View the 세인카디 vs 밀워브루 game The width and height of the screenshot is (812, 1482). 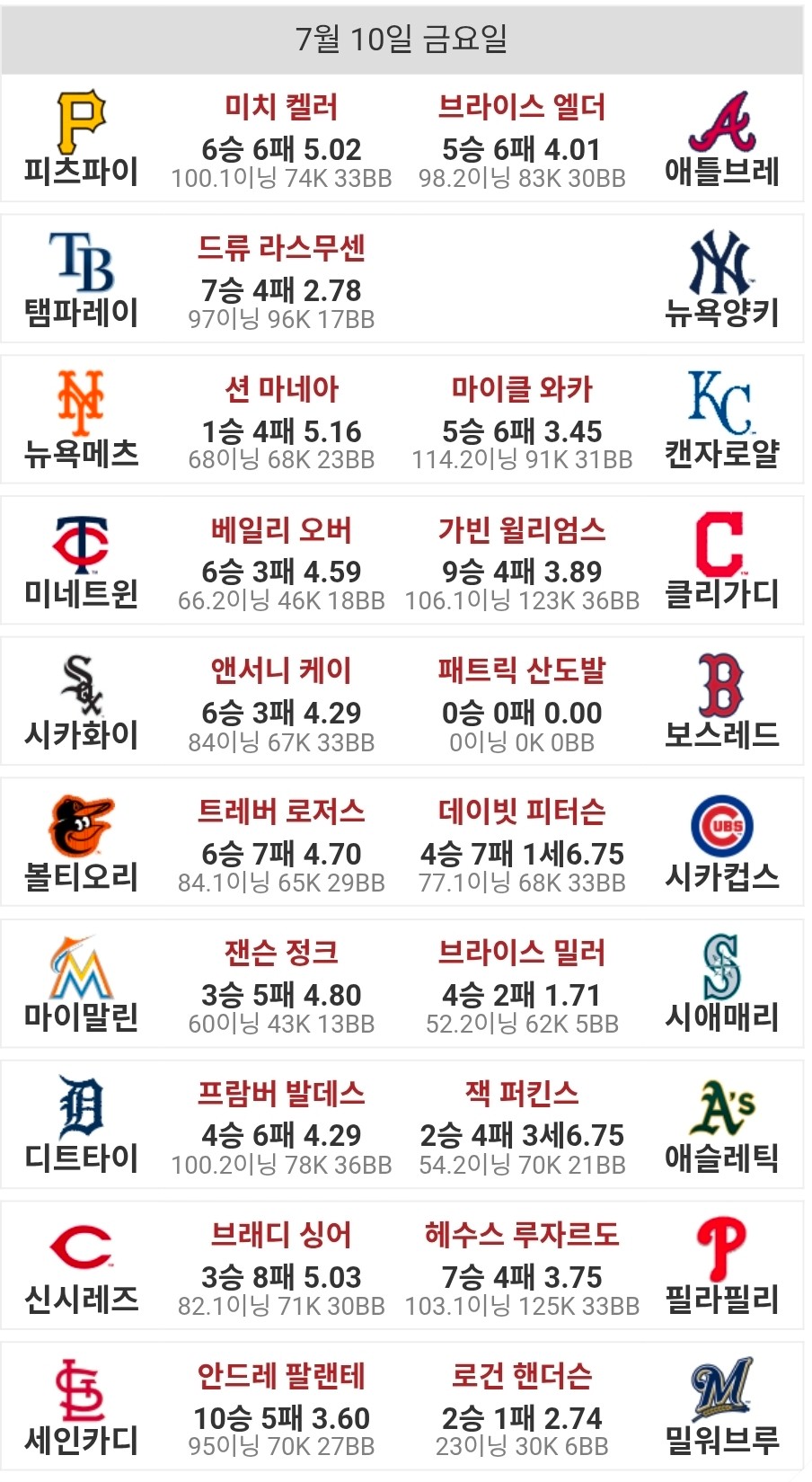(402, 1407)
